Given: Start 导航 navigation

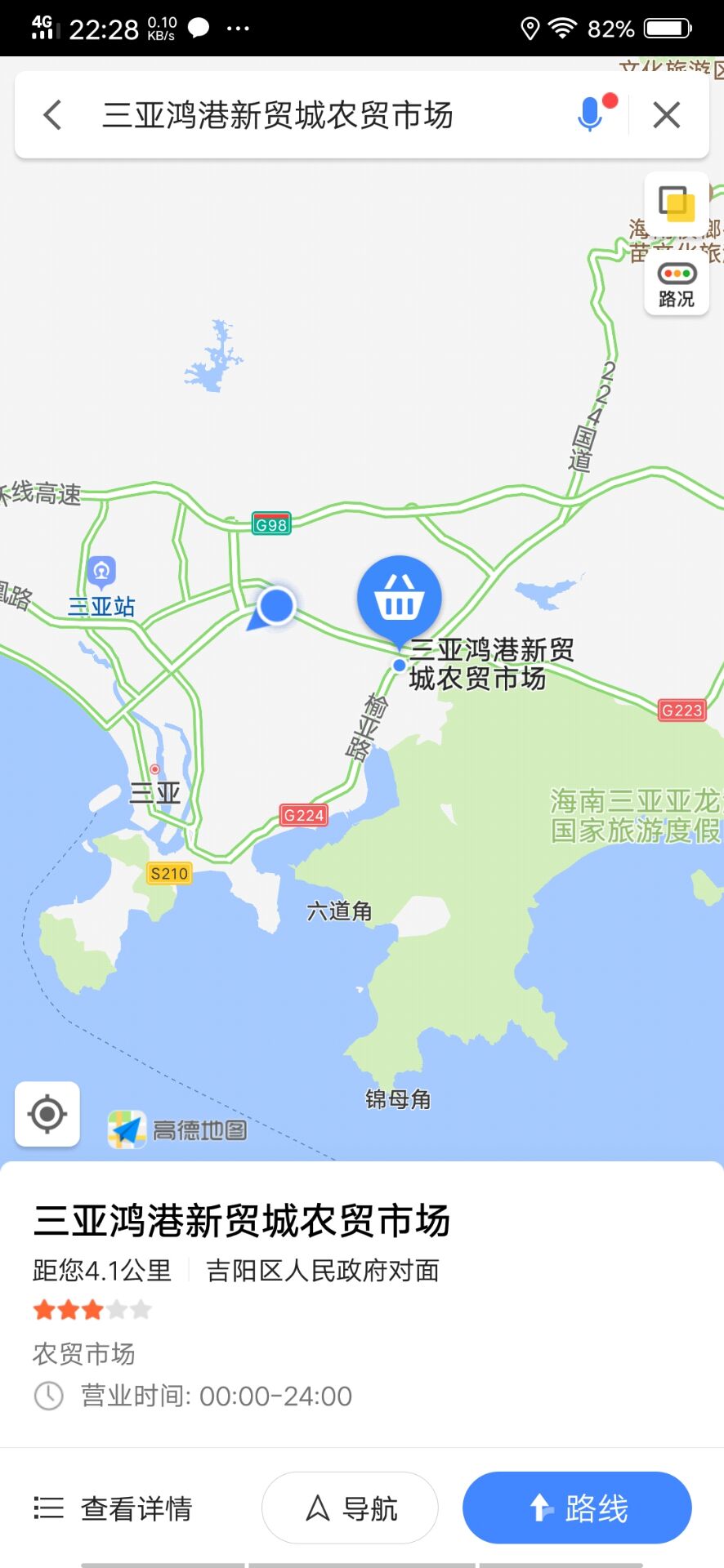Looking at the screenshot, I should (x=350, y=1508).
